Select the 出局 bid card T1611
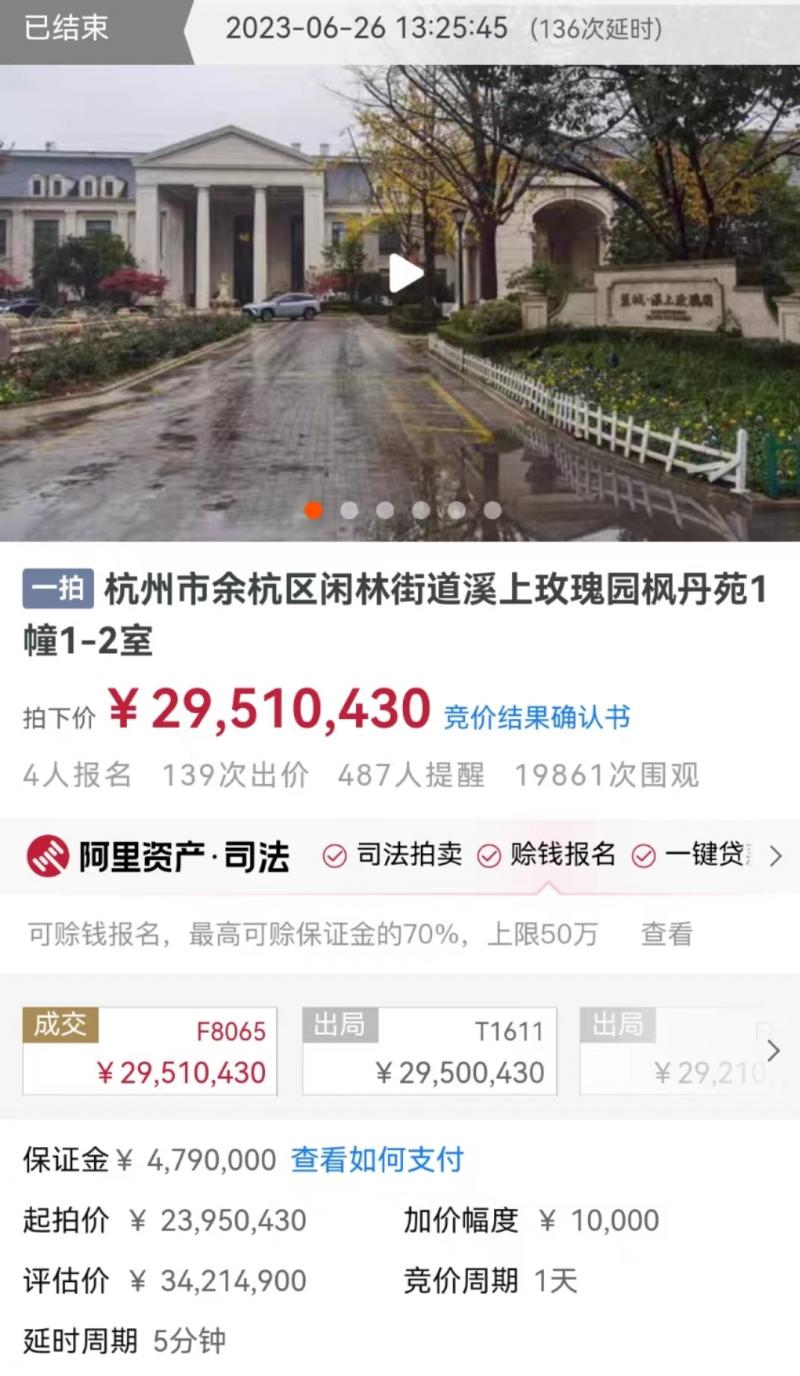 (428, 1050)
